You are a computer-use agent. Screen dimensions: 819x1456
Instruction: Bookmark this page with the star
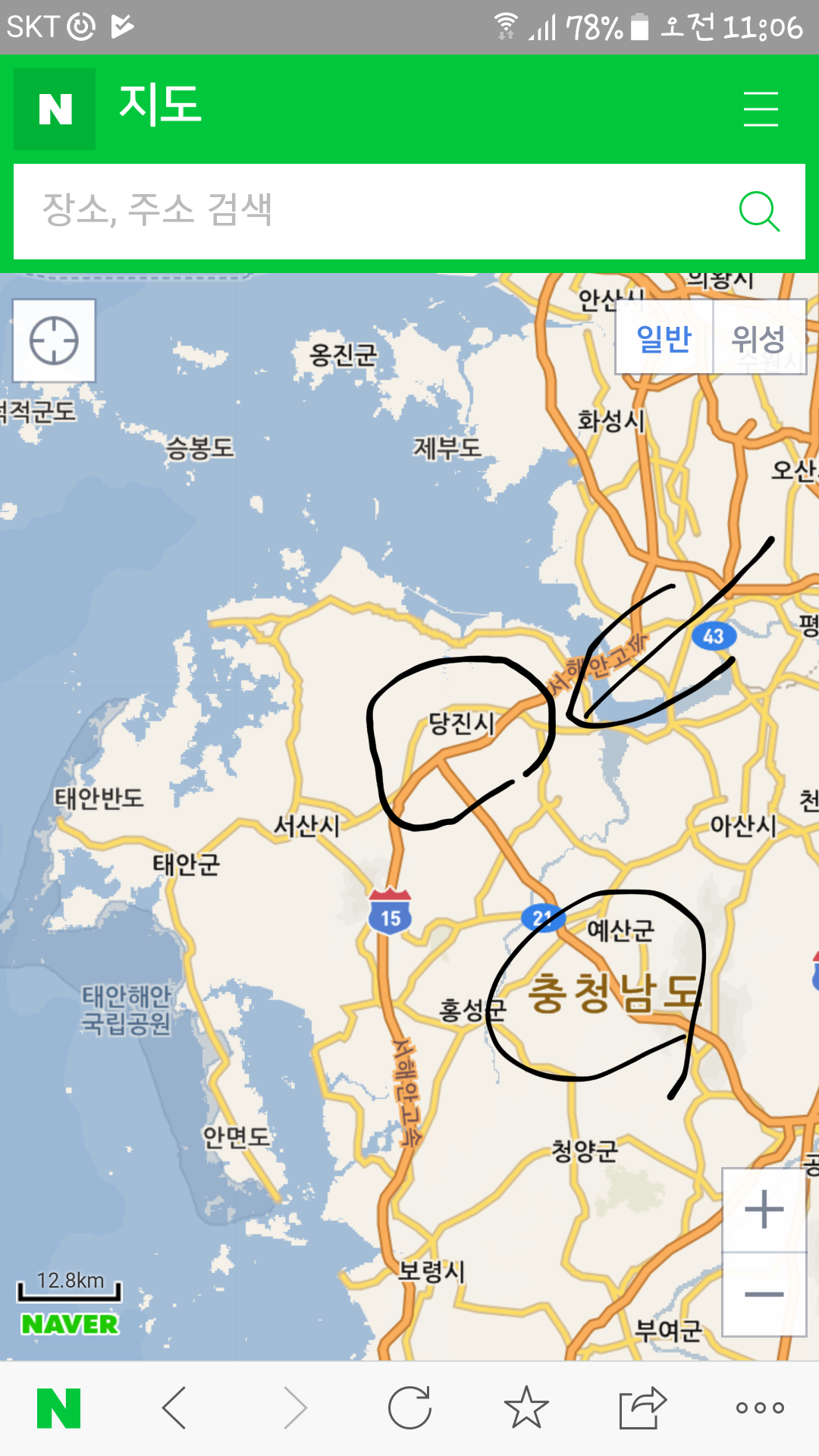[526, 1408]
